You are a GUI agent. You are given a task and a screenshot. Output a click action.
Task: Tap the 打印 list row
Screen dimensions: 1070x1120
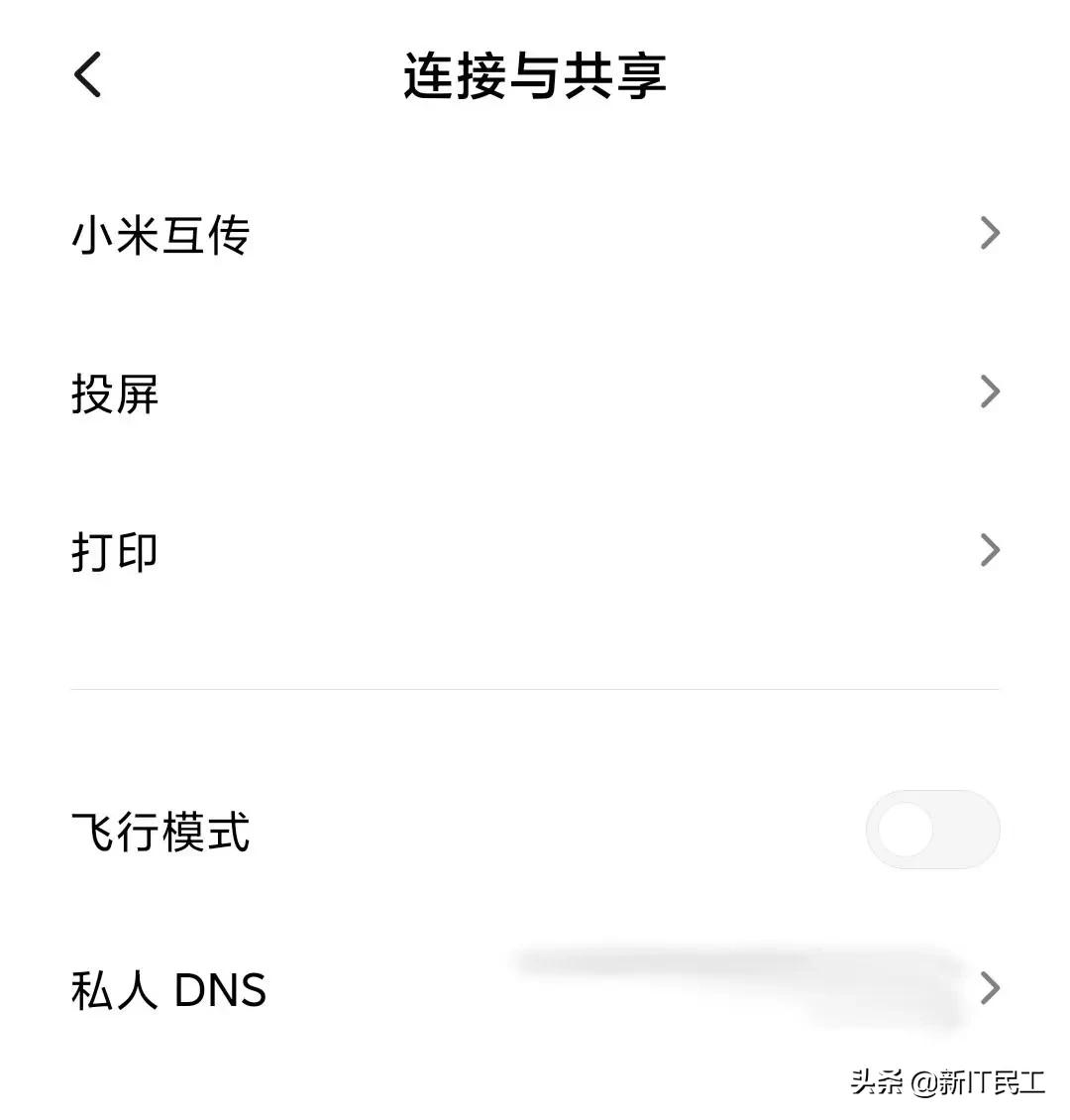(x=115, y=552)
